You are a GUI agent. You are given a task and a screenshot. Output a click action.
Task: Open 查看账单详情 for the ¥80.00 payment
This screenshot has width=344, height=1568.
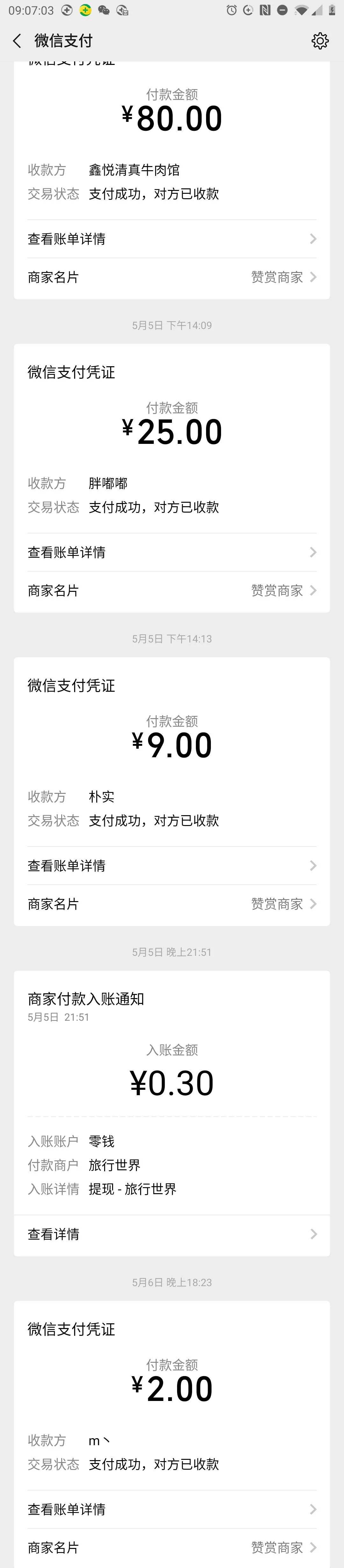coord(172,239)
